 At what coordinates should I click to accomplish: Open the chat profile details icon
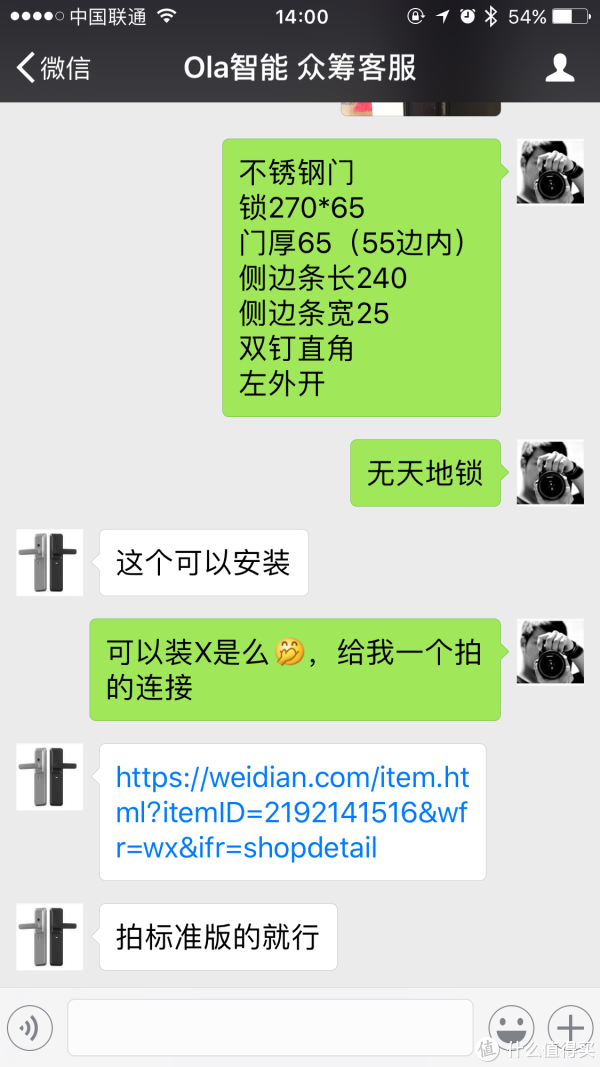click(559, 68)
